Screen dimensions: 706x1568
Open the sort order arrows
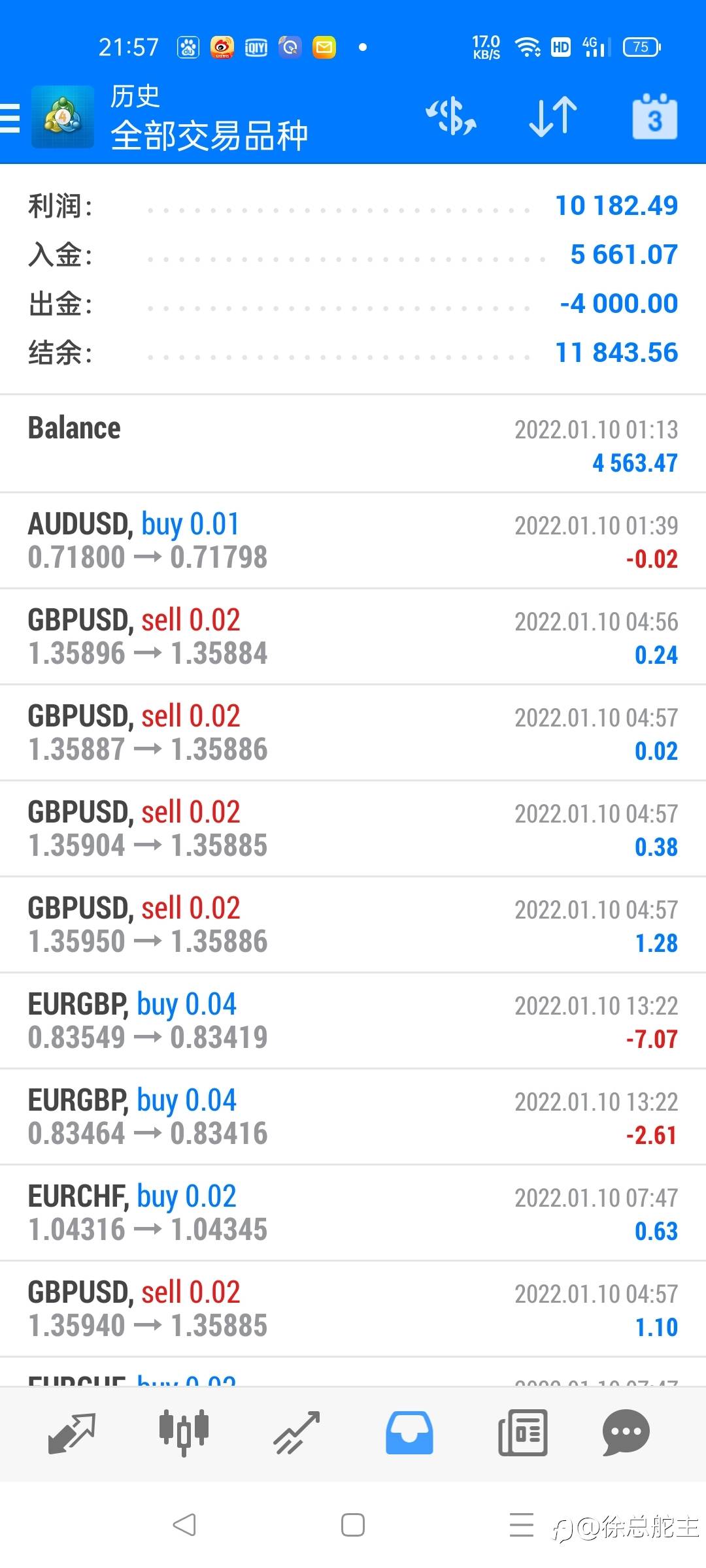click(x=552, y=117)
